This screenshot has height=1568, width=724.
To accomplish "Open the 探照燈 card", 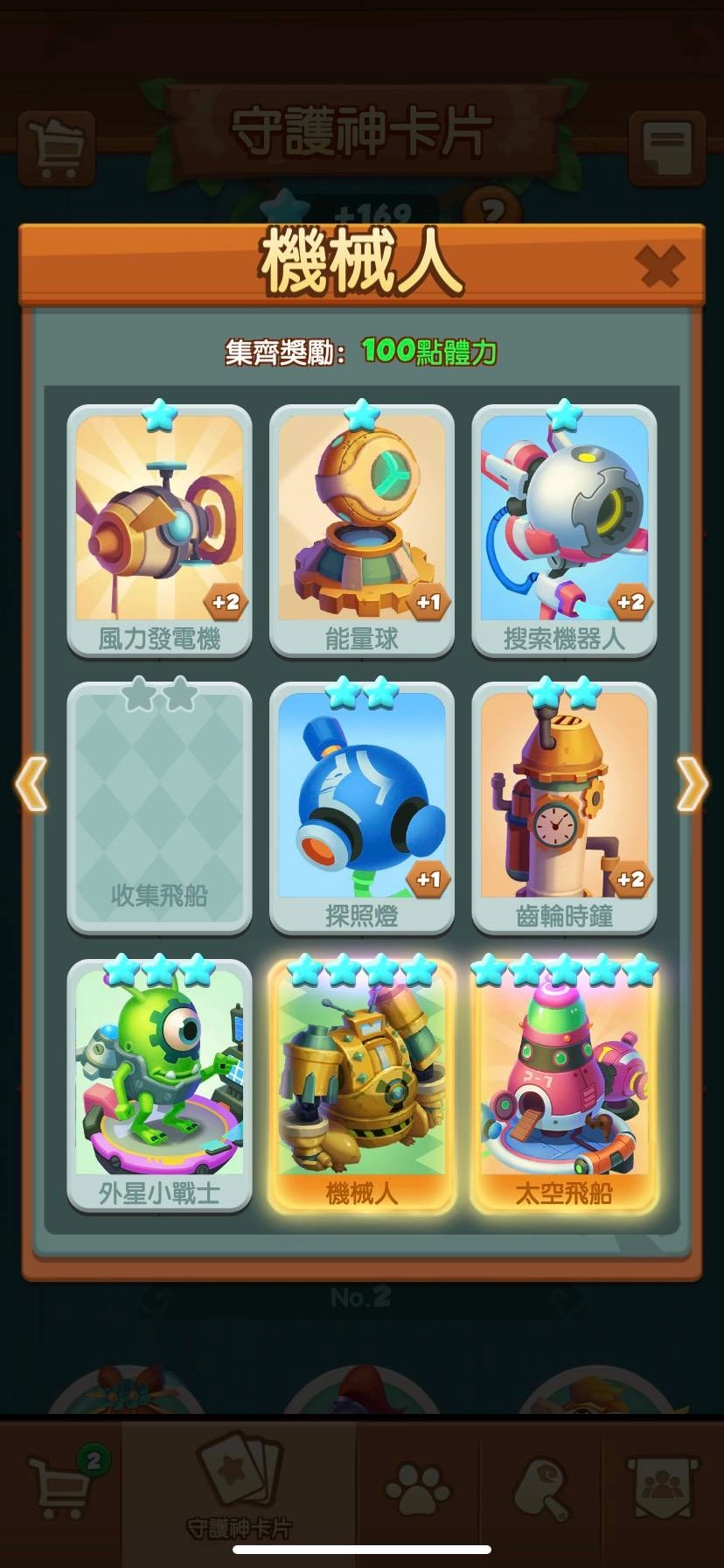I will tap(361, 807).
